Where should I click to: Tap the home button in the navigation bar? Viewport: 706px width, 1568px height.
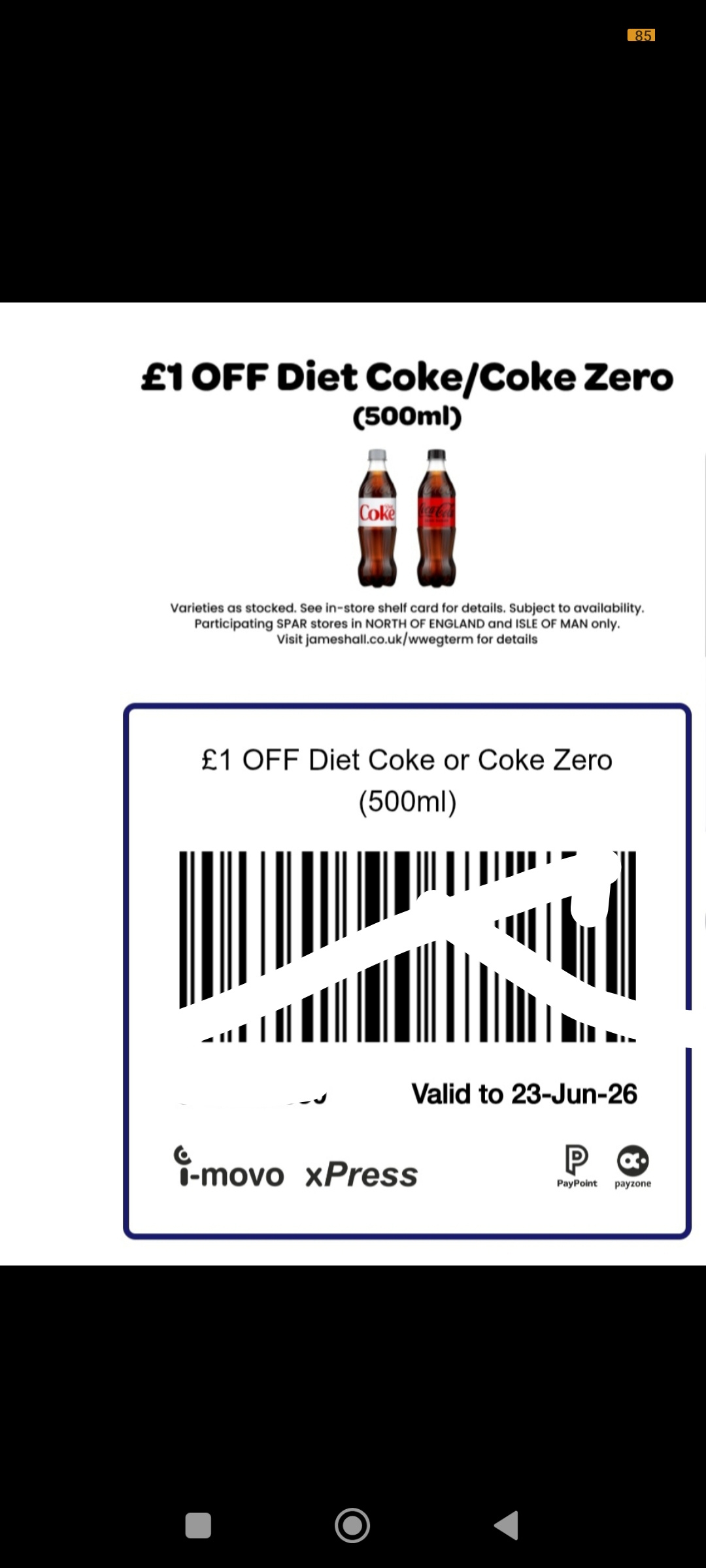[352, 1526]
